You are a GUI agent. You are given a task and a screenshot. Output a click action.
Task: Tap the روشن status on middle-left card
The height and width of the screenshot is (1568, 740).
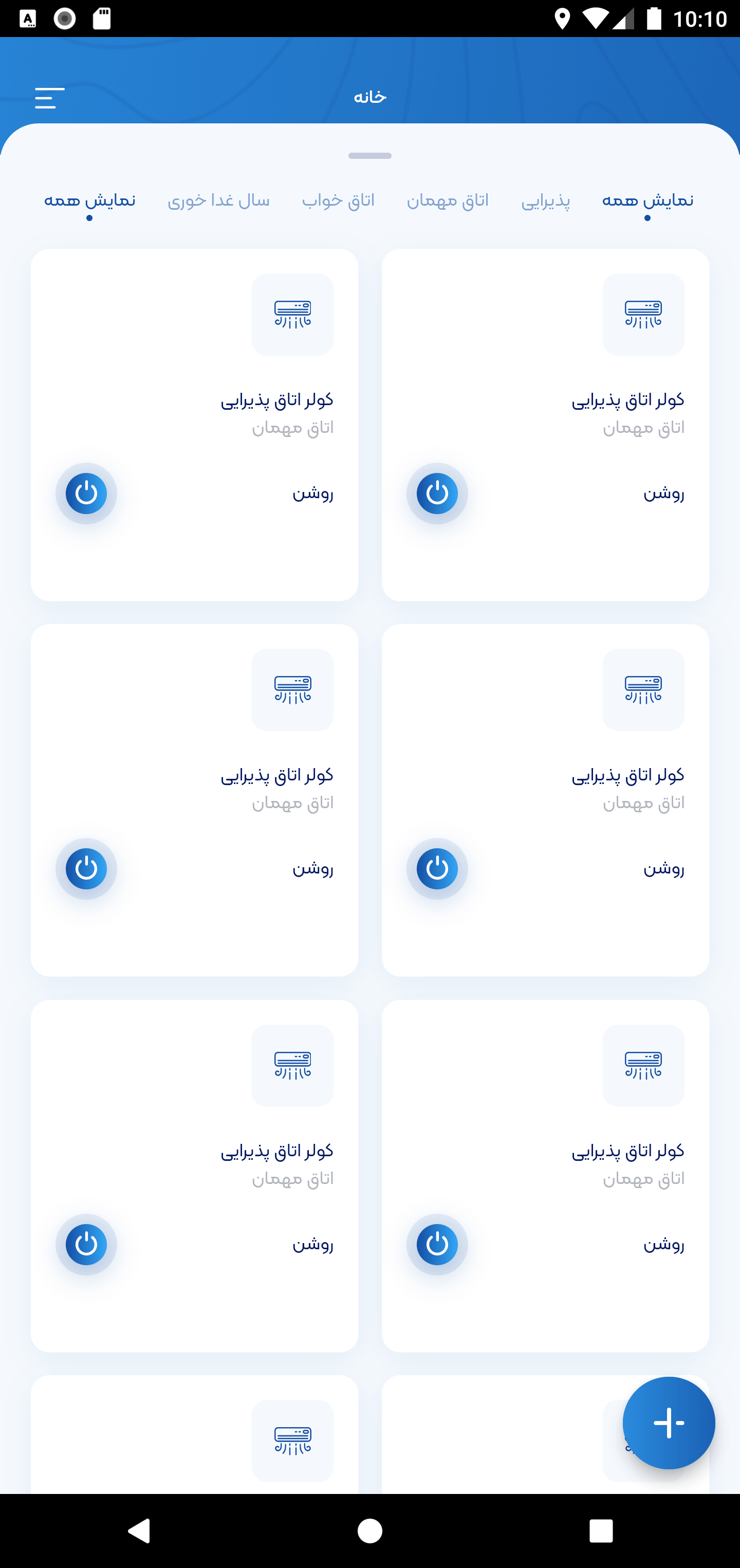(312, 869)
